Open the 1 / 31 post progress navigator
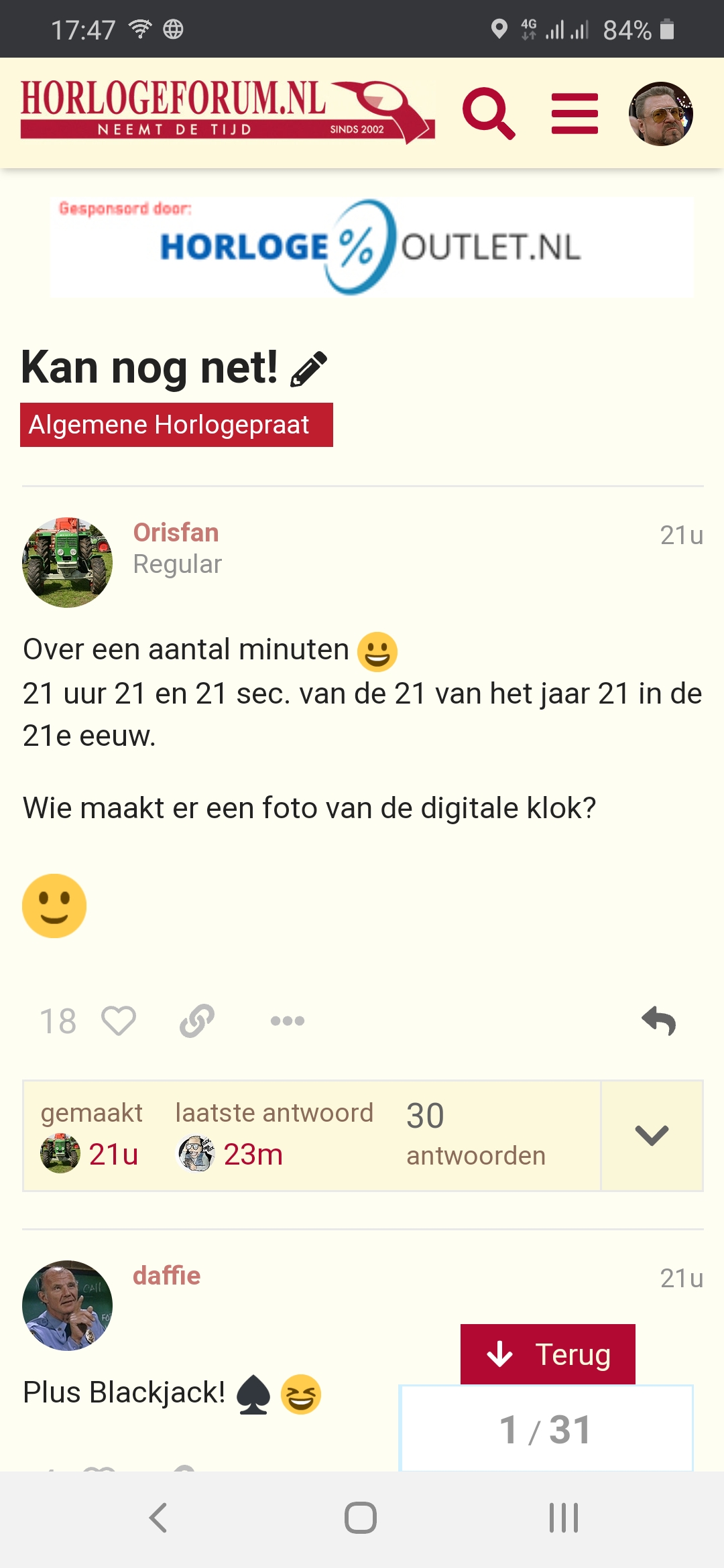Image resolution: width=724 pixels, height=1568 pixels. (546, 1429)
